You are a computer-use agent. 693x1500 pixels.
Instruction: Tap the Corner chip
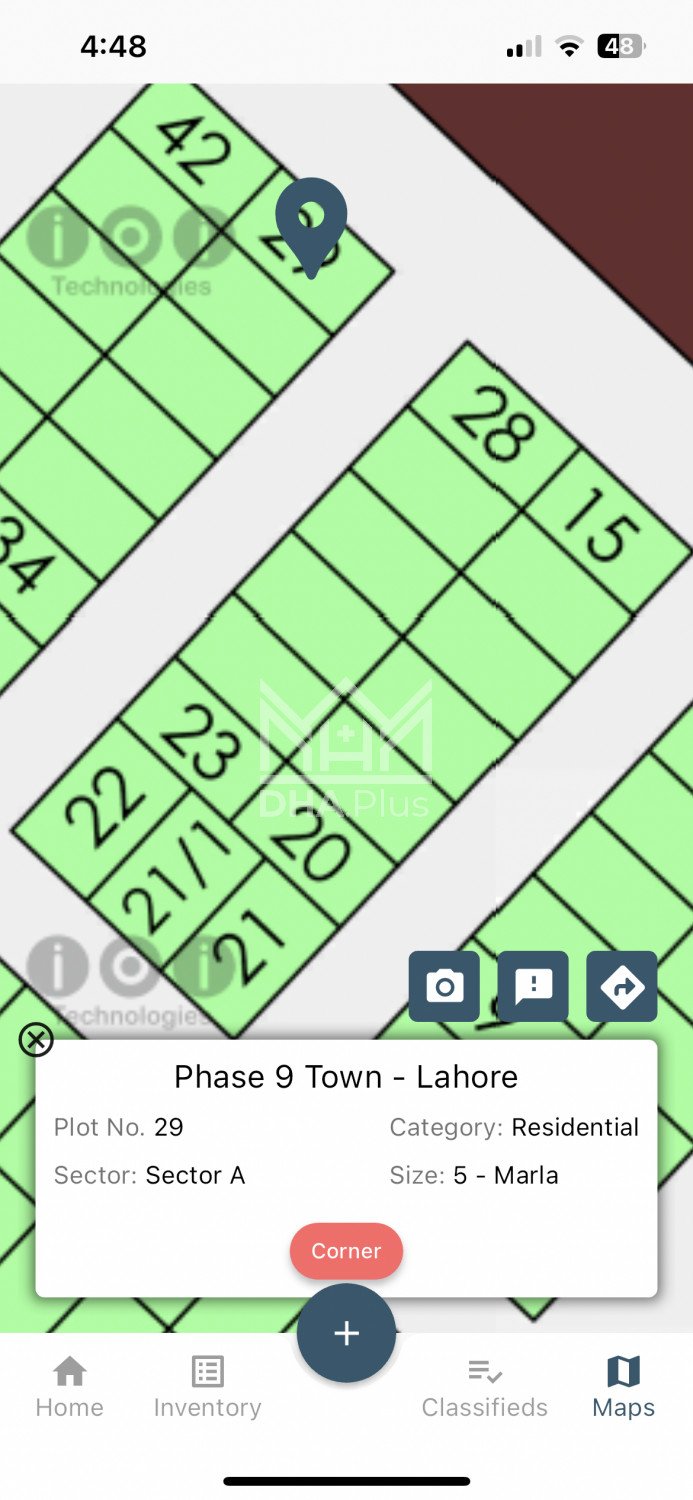point(346,1251)
